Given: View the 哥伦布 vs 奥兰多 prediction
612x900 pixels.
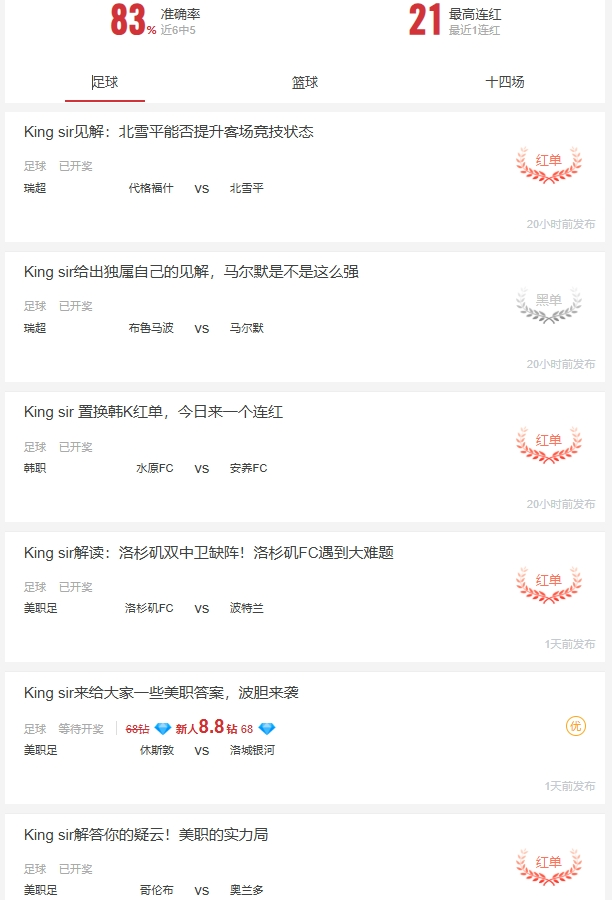Looking at the screenshot, I should point(146,834).
